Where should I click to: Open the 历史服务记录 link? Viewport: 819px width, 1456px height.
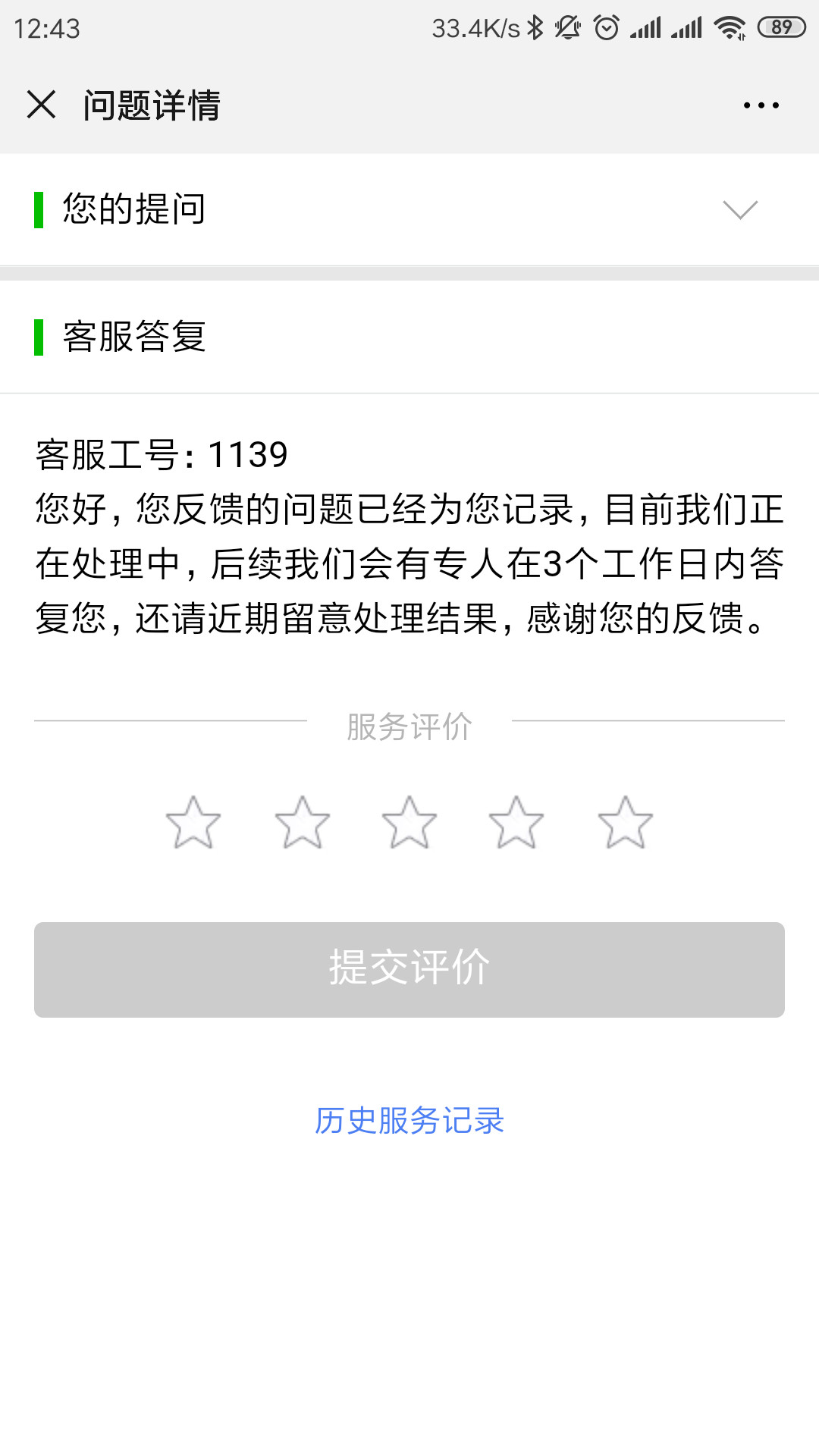409,1121
